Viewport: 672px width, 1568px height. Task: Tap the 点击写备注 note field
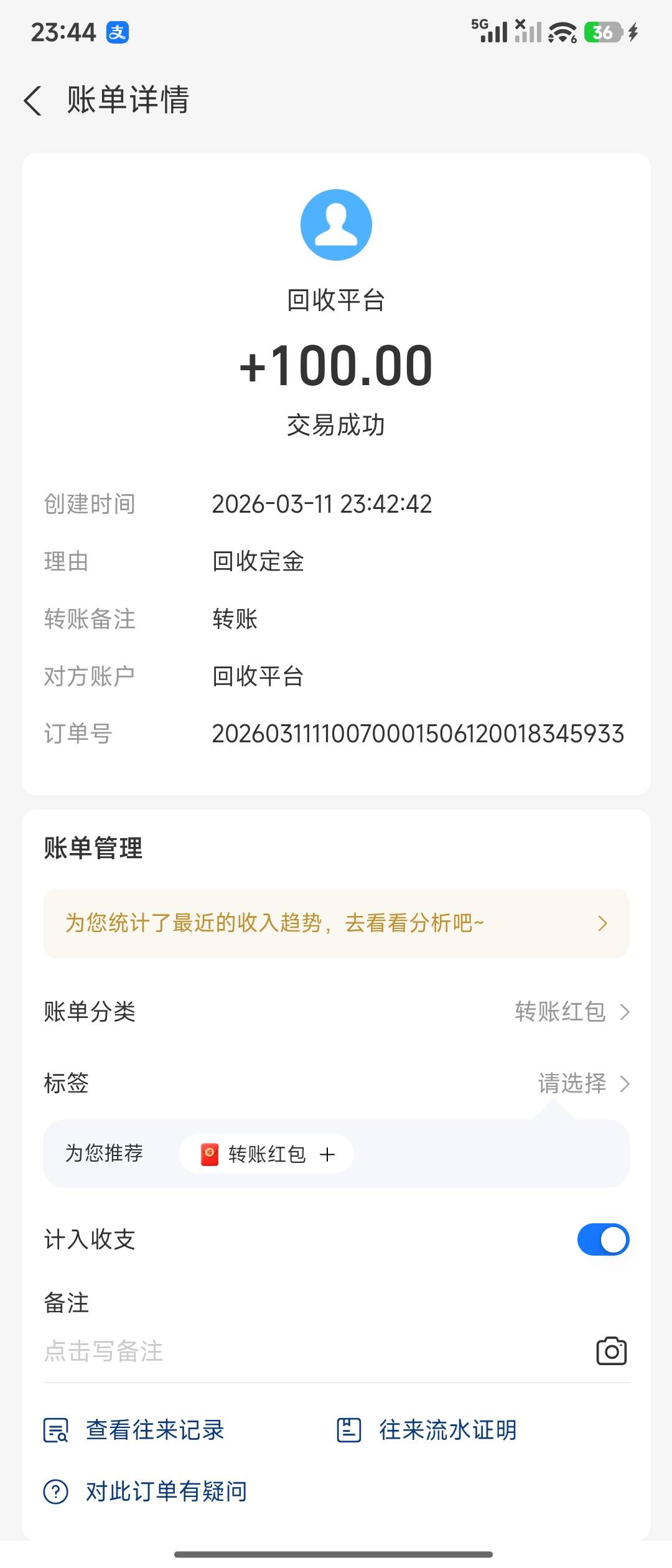[x=311, y=1351]
